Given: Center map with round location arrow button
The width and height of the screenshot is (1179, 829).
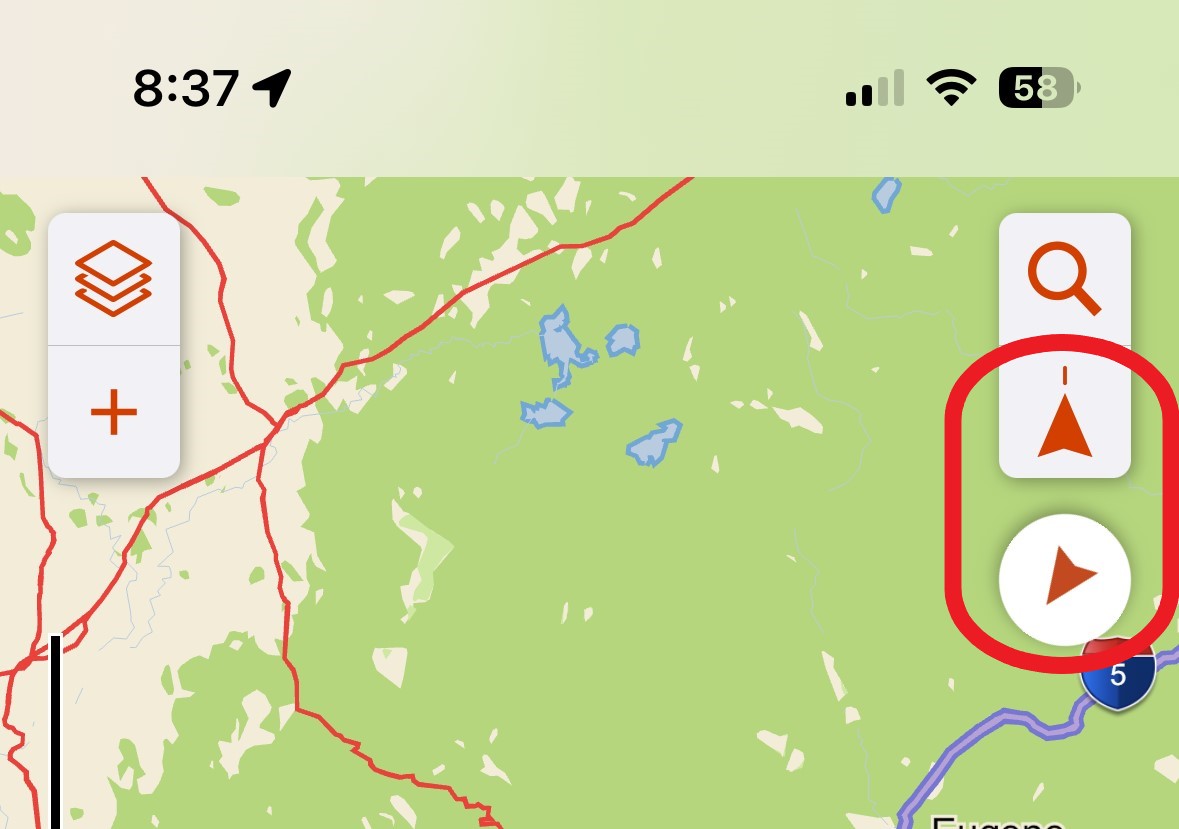Looking at the screenshot, I should coord(1064,579).
